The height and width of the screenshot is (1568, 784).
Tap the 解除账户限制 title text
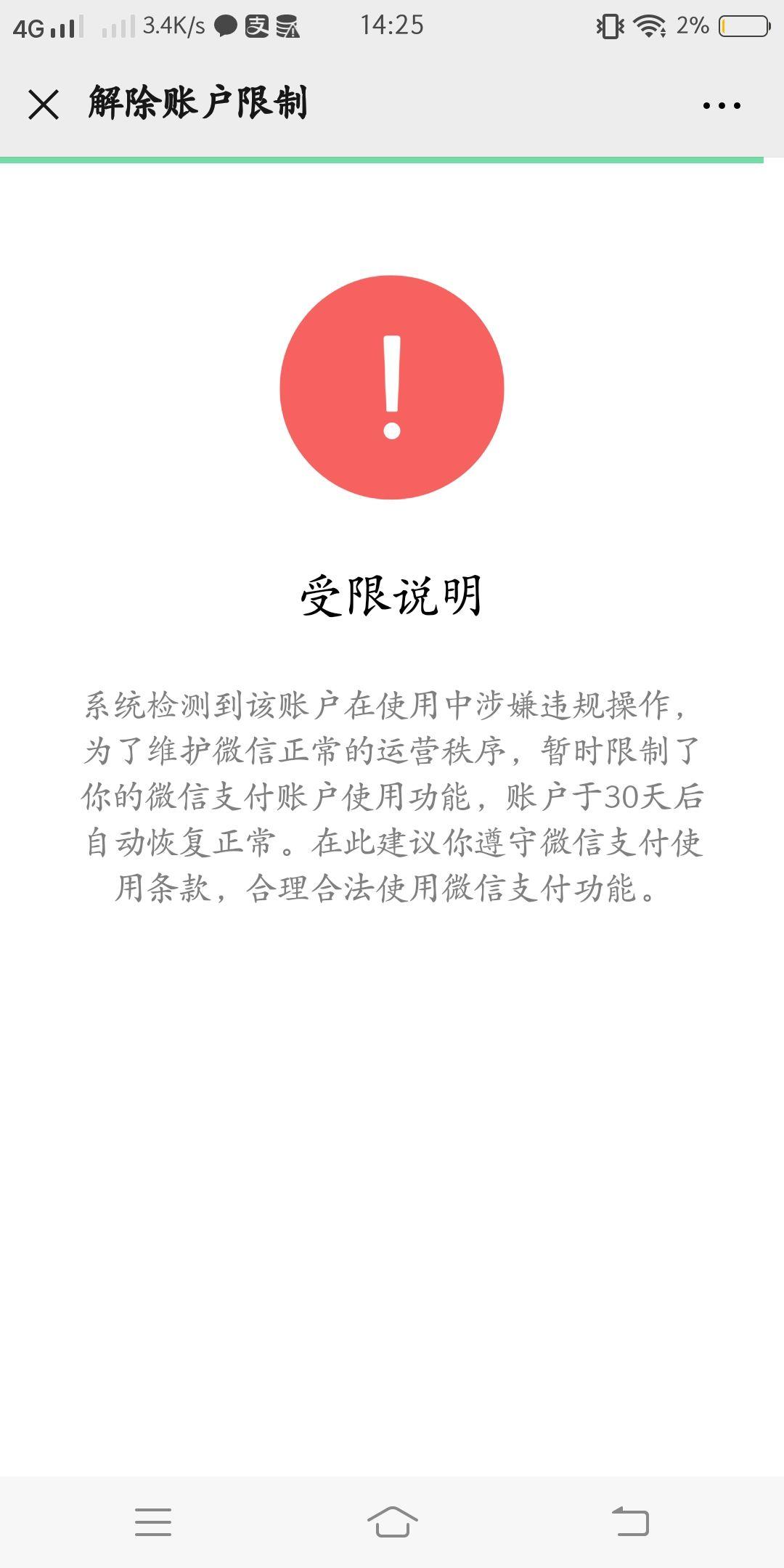(197, 103)
